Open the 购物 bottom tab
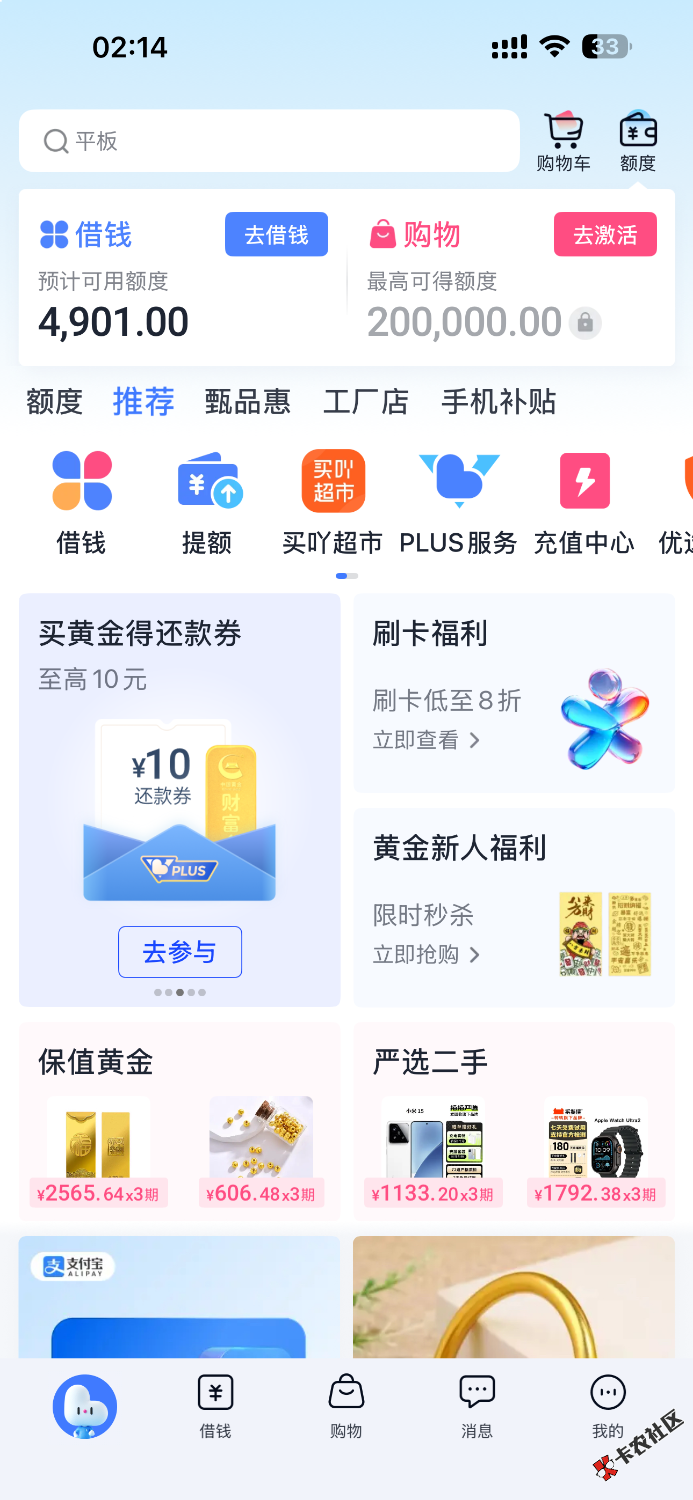 click(x=346, y=1406)
